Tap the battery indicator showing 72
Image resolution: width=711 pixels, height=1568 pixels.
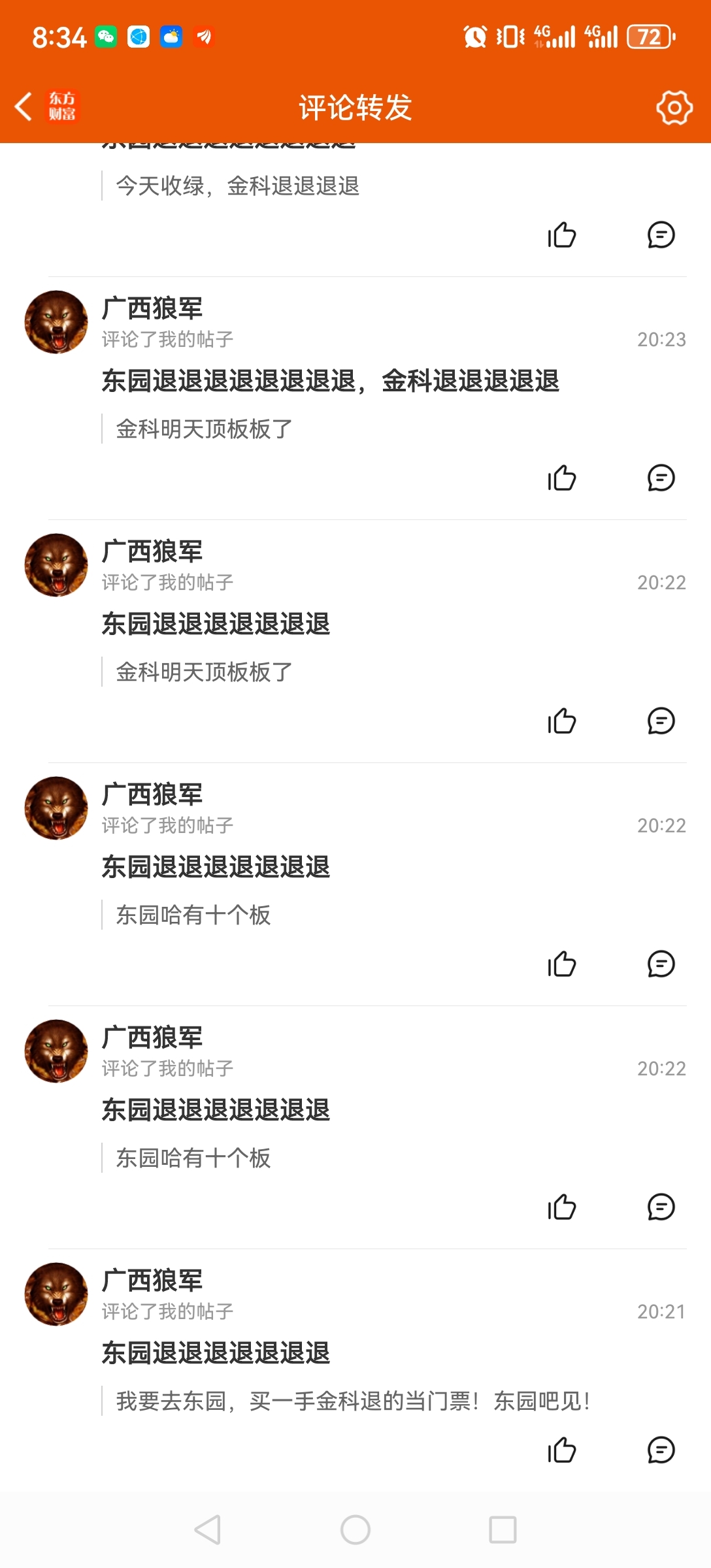point(648,37)
